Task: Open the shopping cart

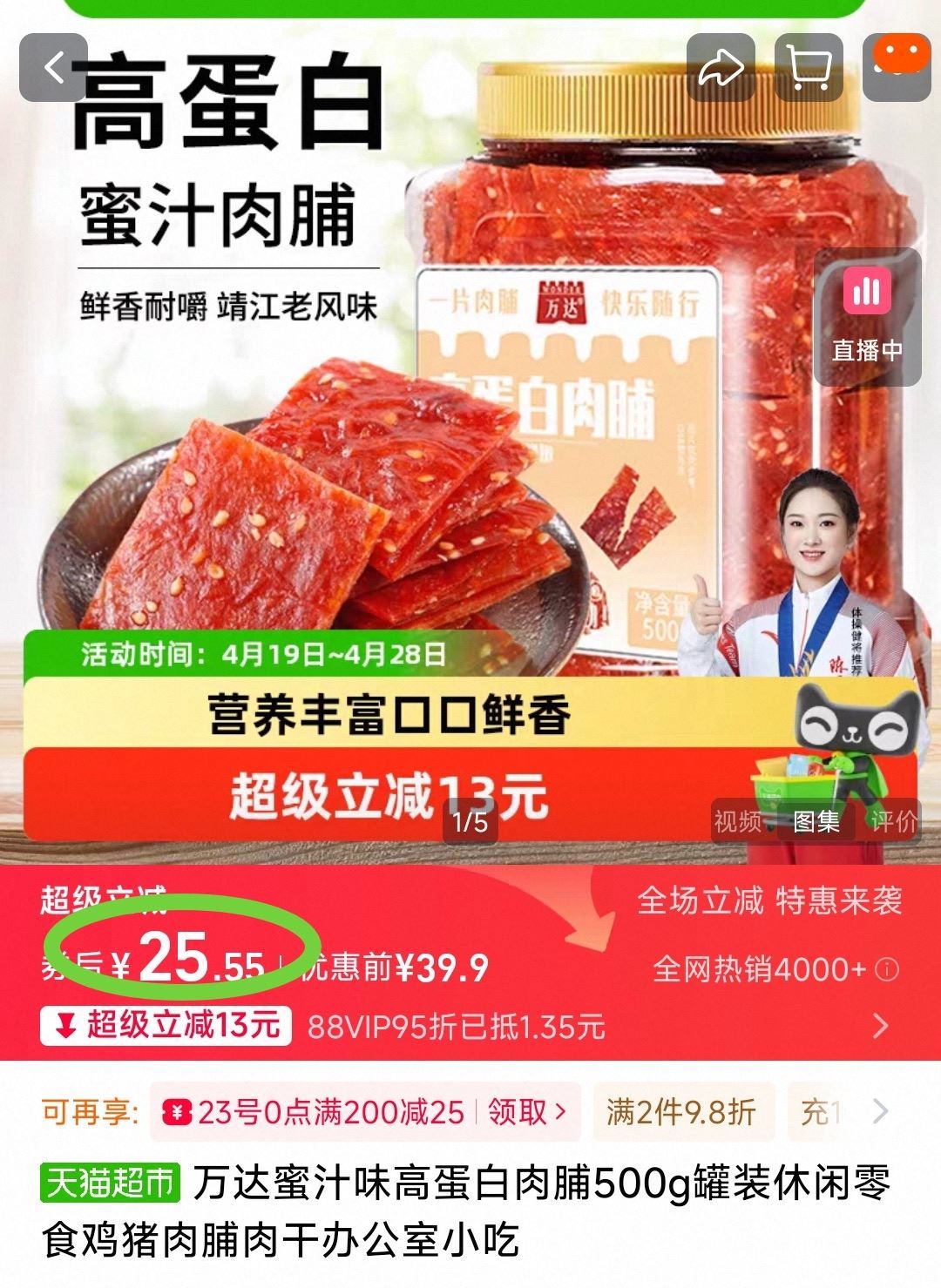Action: pos(809,68)
